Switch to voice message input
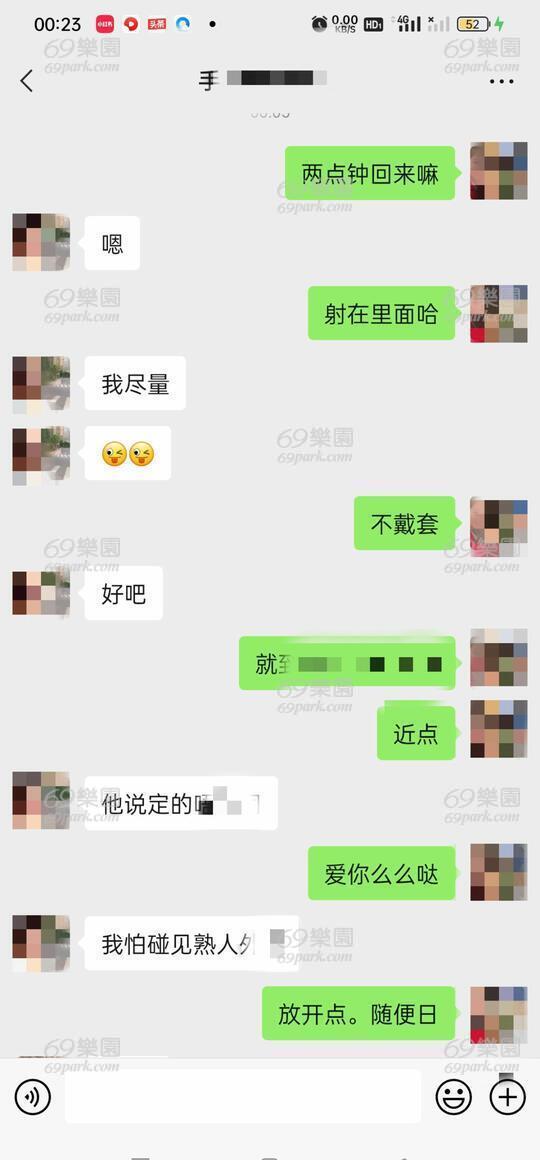This screenshot has width=540, height=1160. pyautogui.click(x=33, y=1096)
